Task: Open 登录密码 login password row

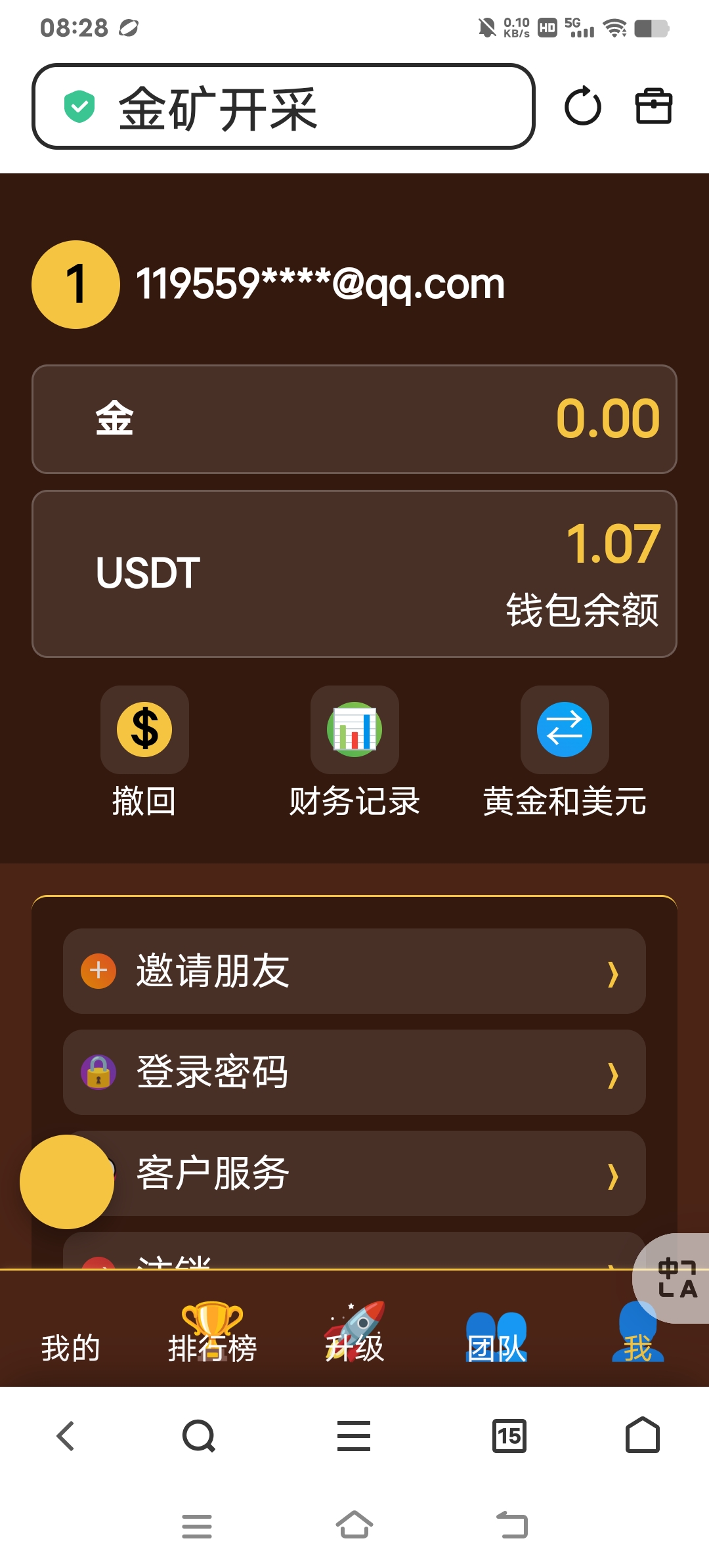Action: (354, 1072)
